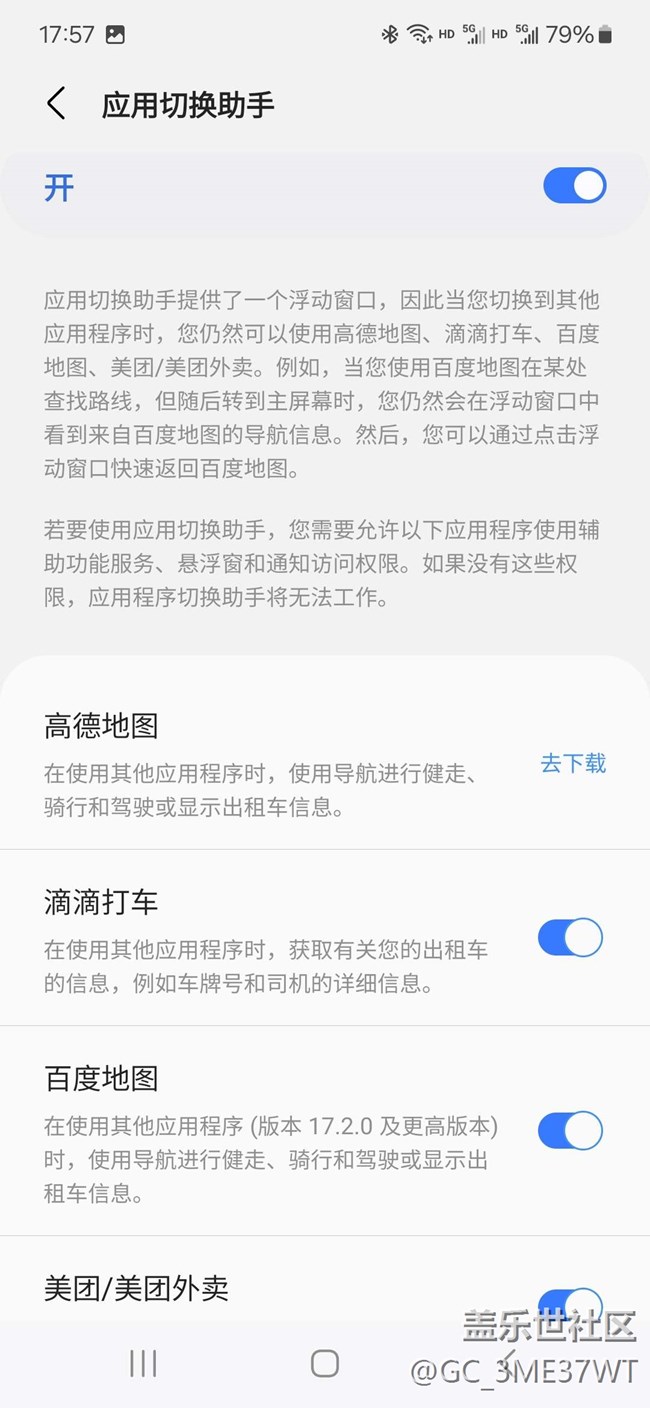
Task: Disable the 滴滴打车 toggle
Action: (x=570, y=938)
